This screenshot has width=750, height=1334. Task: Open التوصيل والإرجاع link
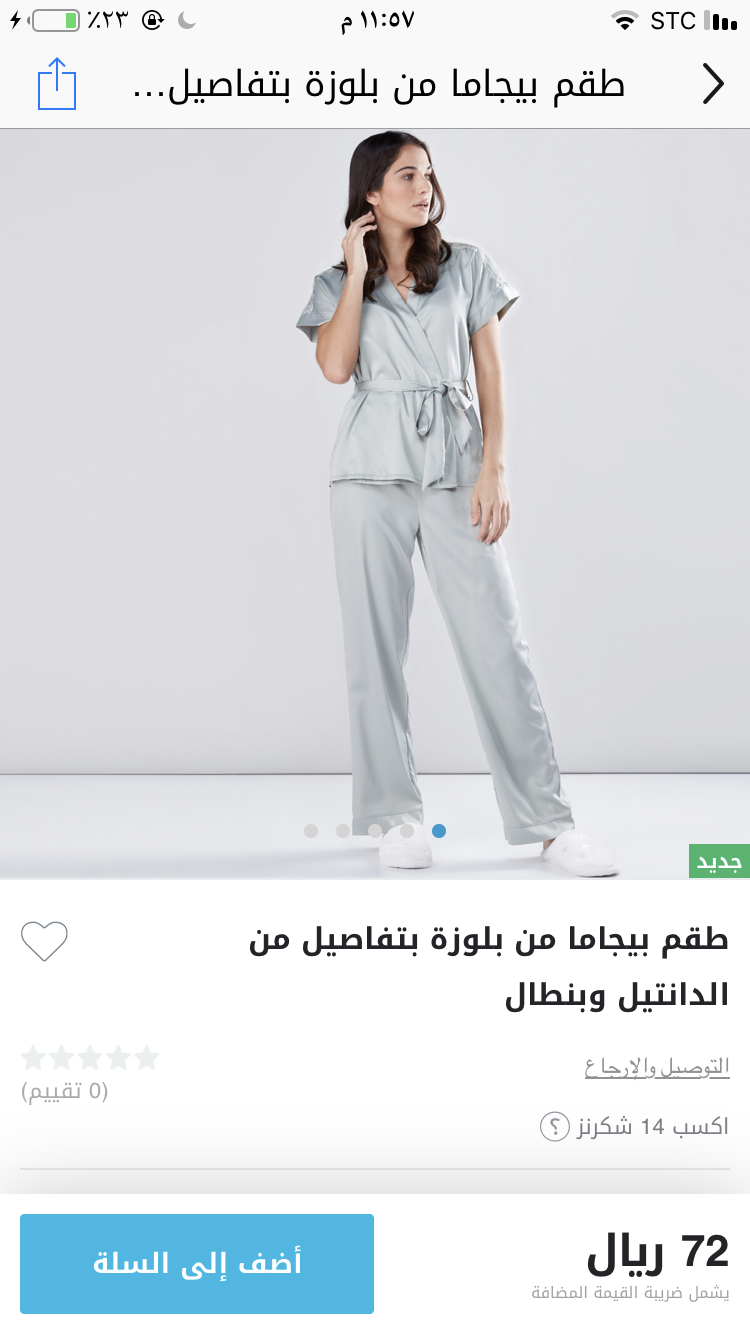[657, 1067]
